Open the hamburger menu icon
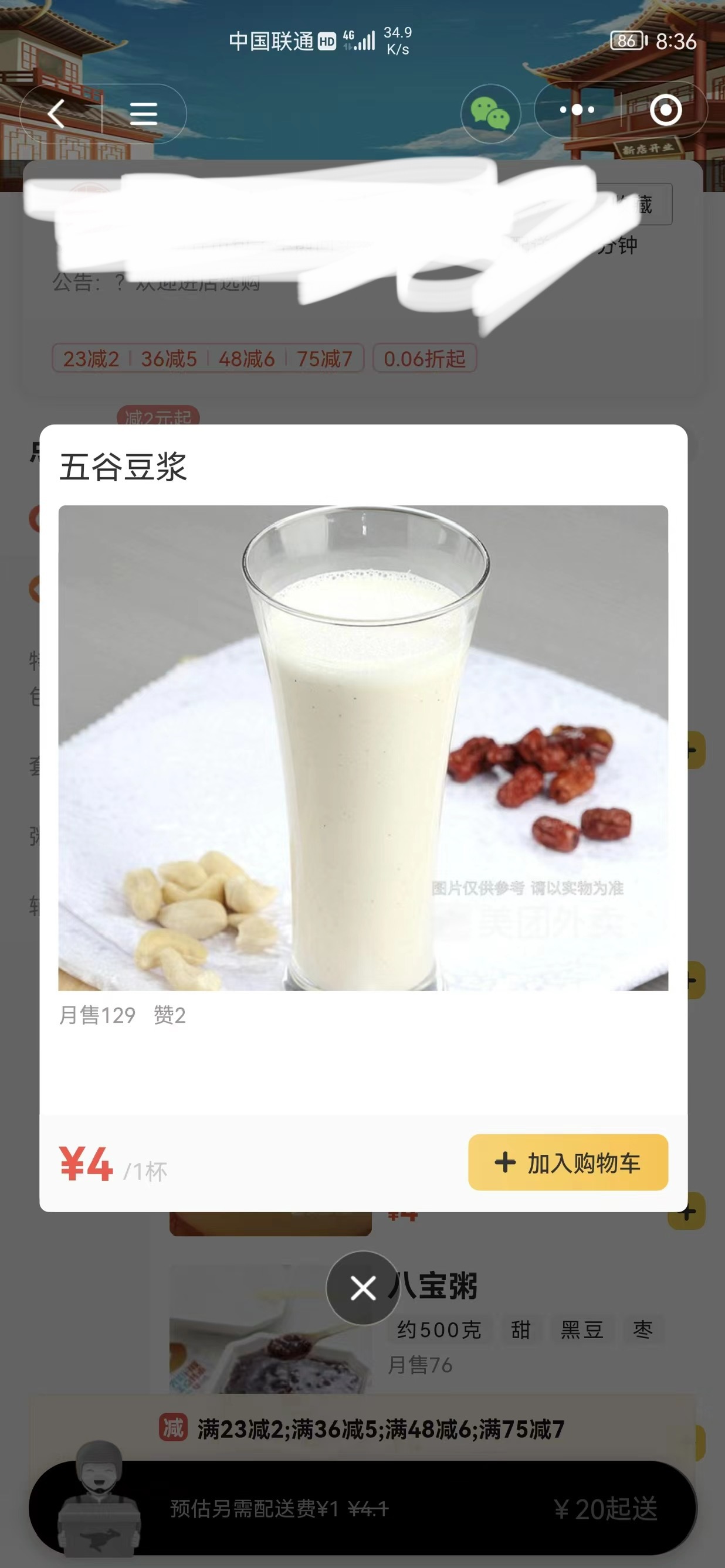 (144, 114)
